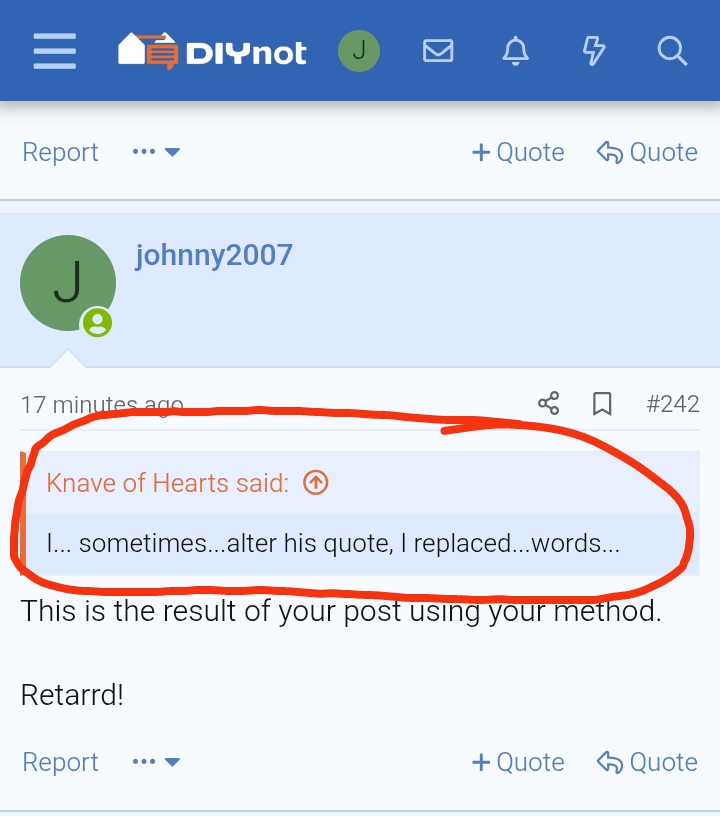Open the inbox envelope
720x816 pixels.
pos(438,51)
